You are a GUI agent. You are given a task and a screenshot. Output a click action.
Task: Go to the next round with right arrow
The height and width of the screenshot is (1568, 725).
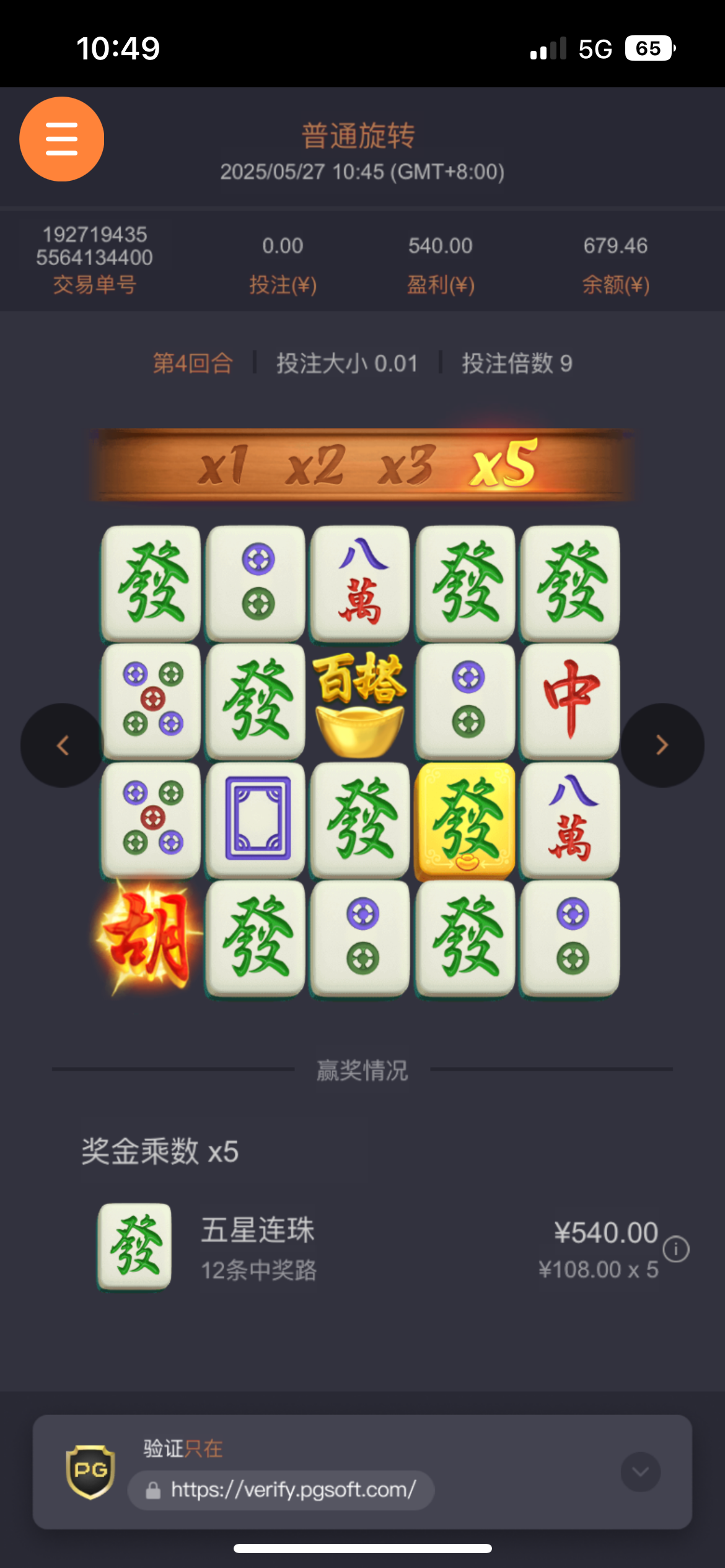click(662, 745)
